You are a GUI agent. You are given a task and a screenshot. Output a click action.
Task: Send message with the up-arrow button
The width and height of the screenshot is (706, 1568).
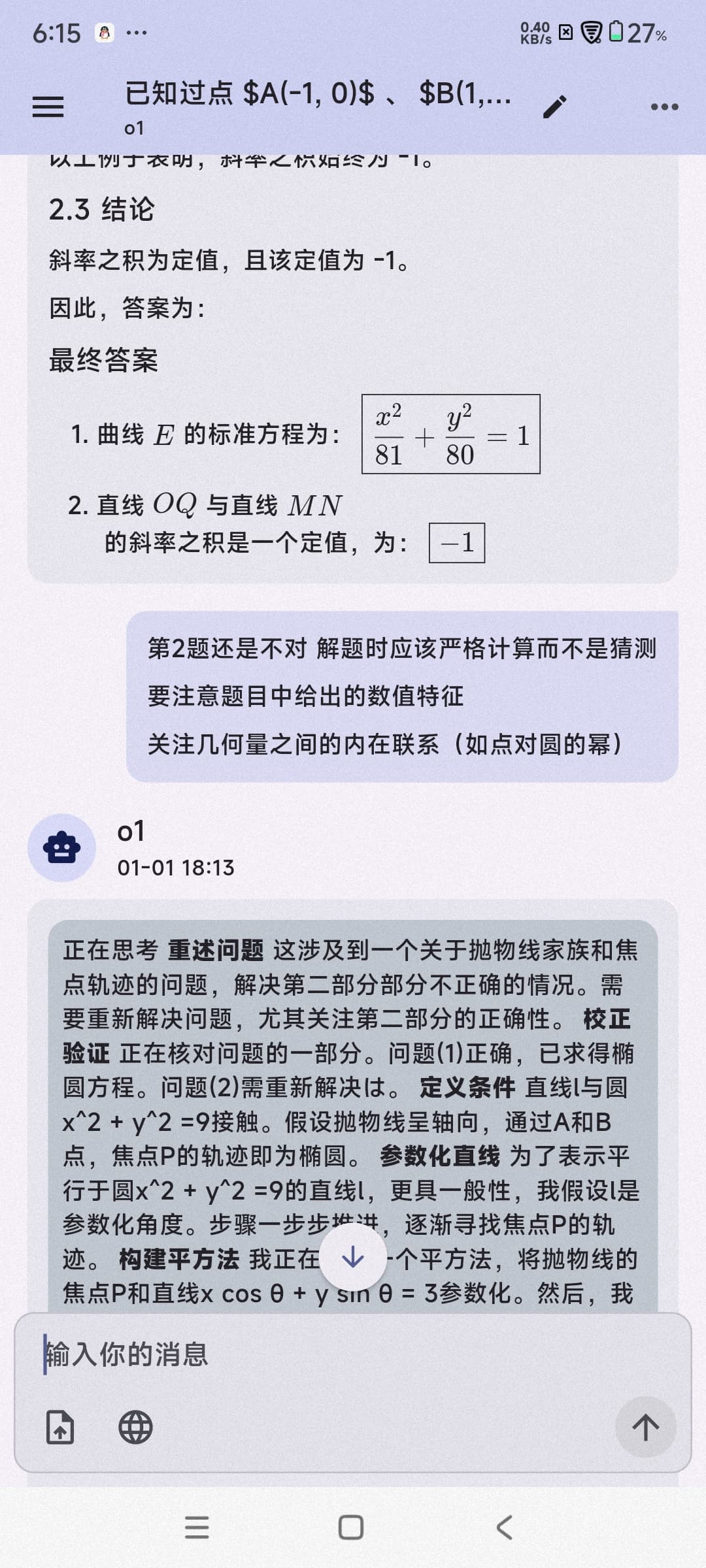click(645, 1427)
